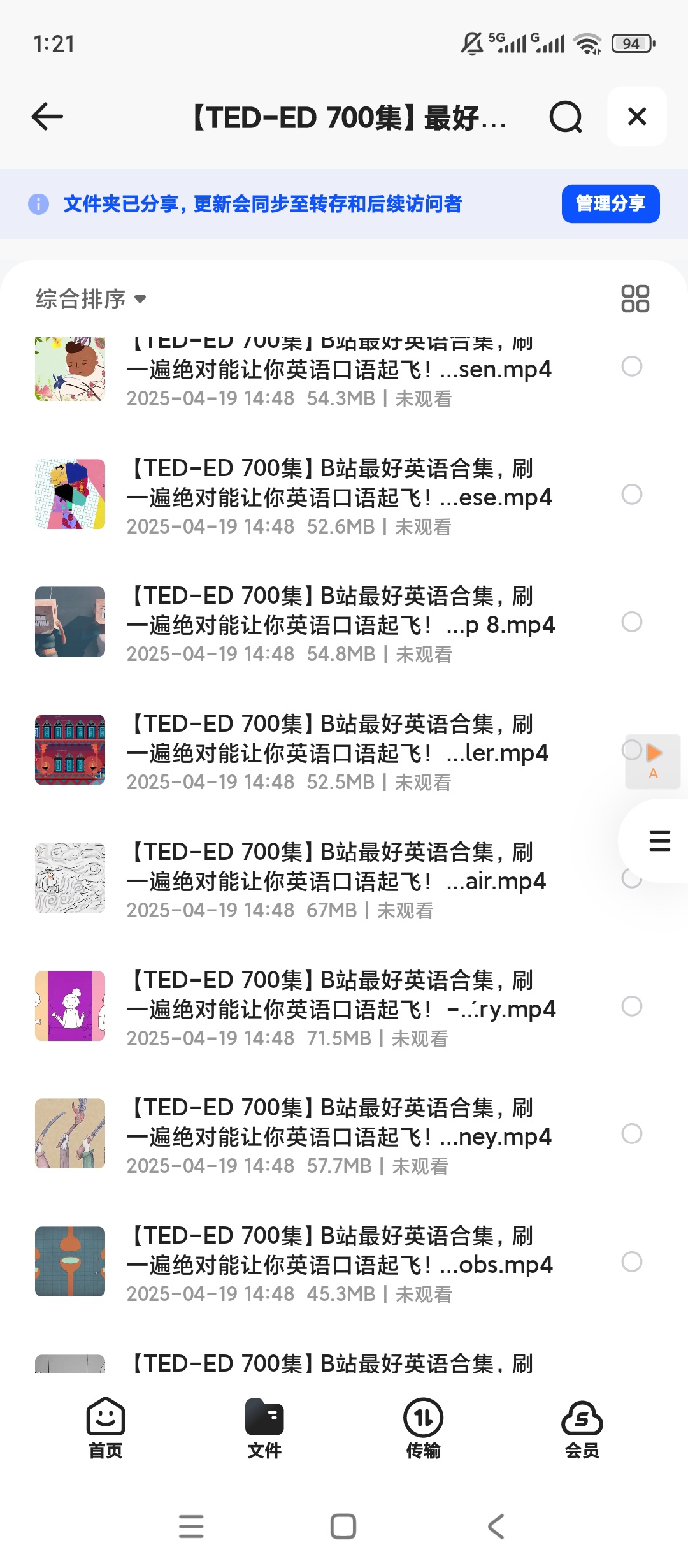
Task: Tap 管理分享 button
Action: [610, 204]
